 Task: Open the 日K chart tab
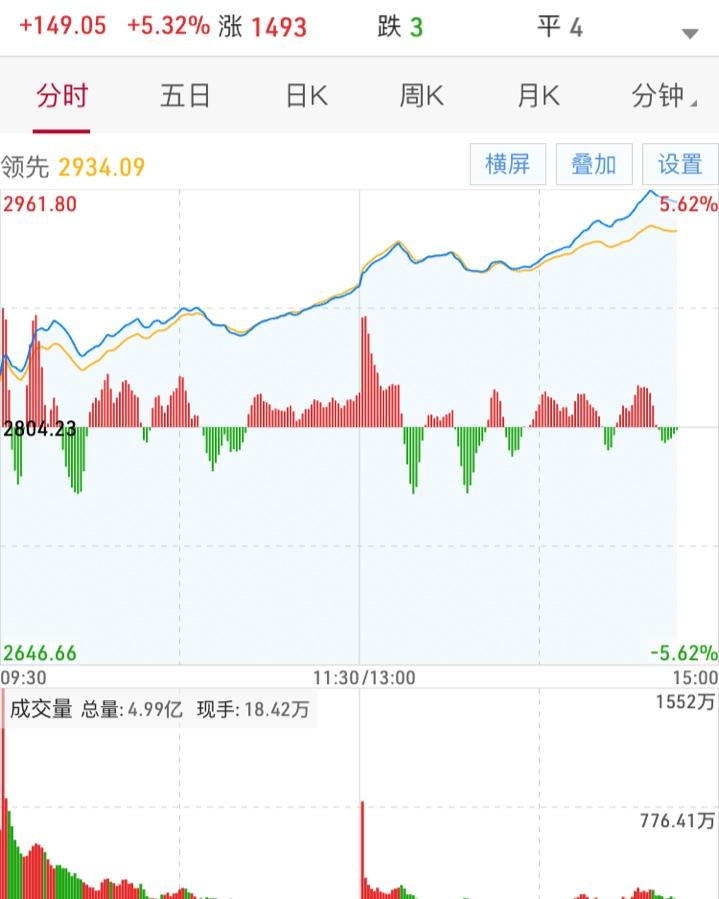pyautogui.click(x=306, y=96)
